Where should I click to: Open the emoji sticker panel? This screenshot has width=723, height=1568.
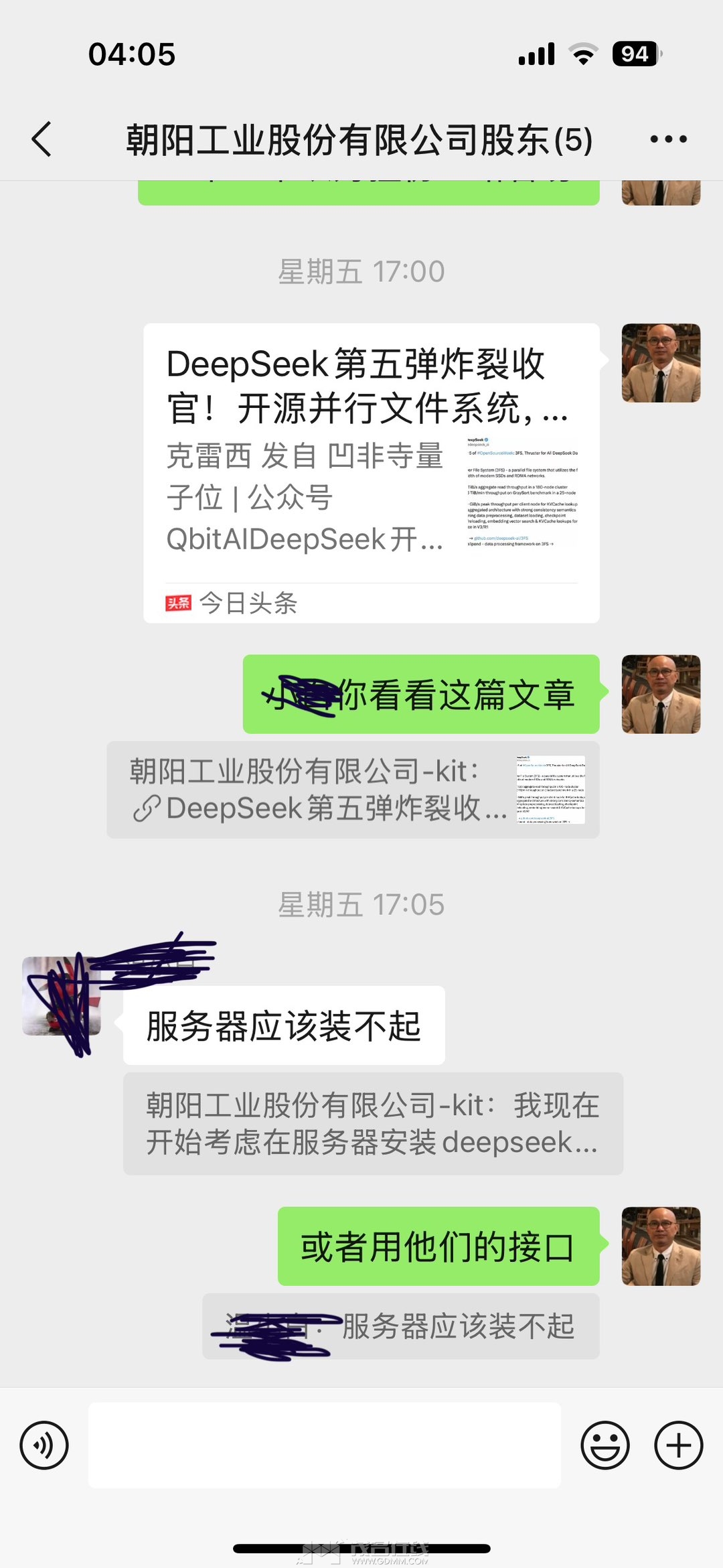(x=605, y=1445)
